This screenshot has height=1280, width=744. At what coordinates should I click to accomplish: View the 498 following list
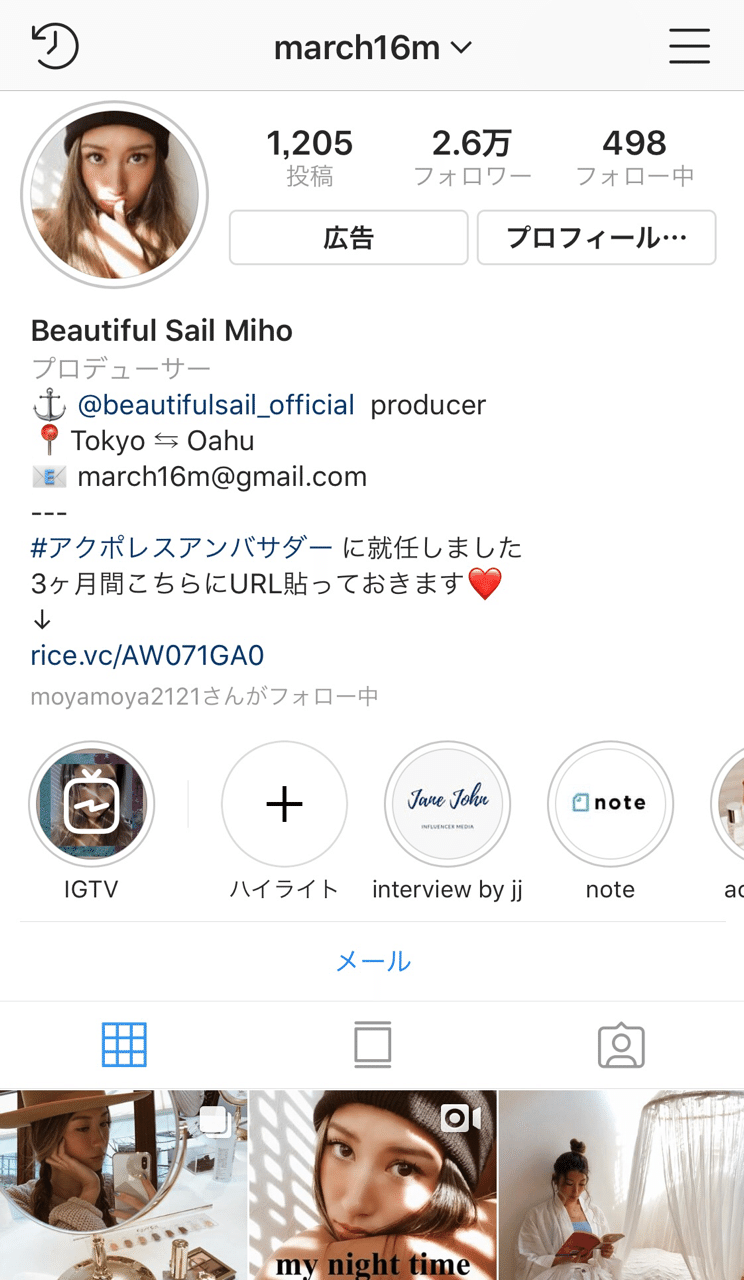pos(634,157)
